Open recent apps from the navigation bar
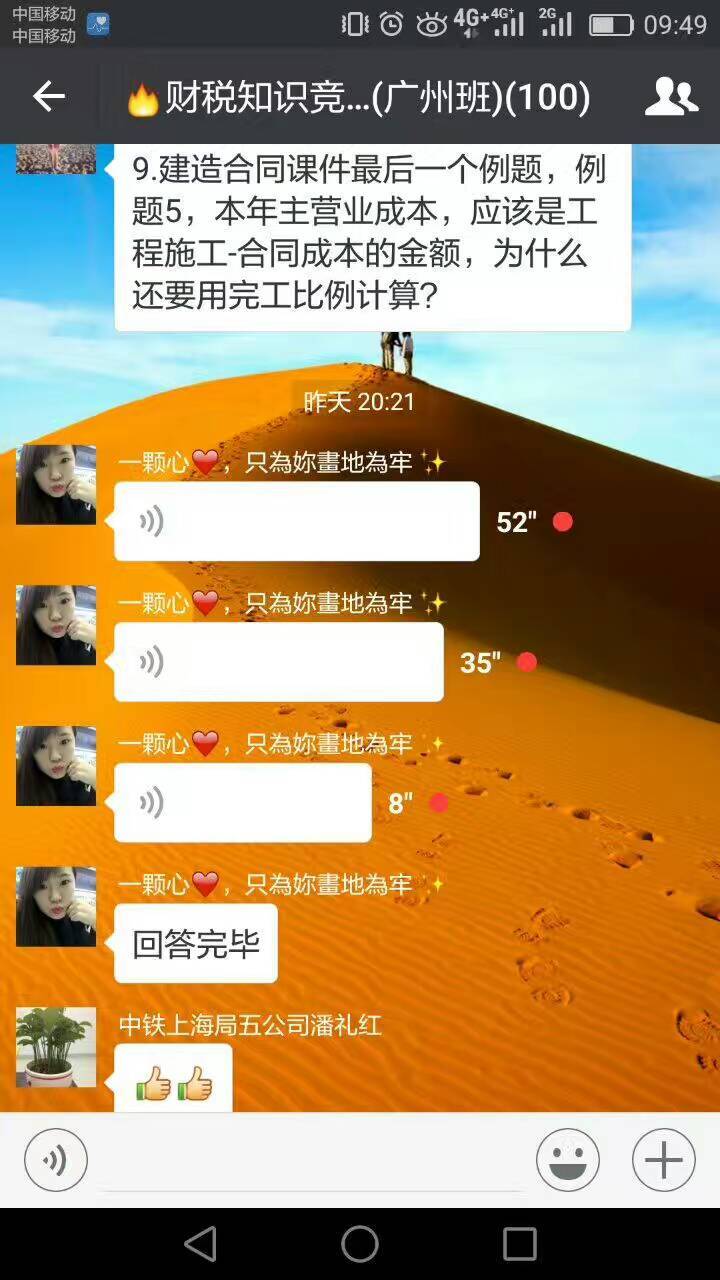Viewport: 720px width, 1280px height. pos(519,1244)
